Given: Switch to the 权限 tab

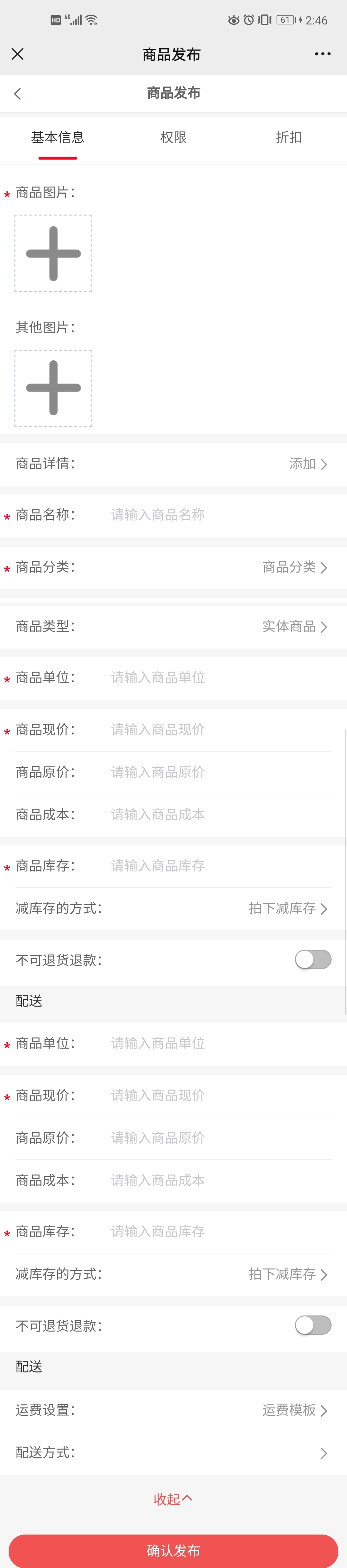Looking at the screenshot, I should point(173,138).
